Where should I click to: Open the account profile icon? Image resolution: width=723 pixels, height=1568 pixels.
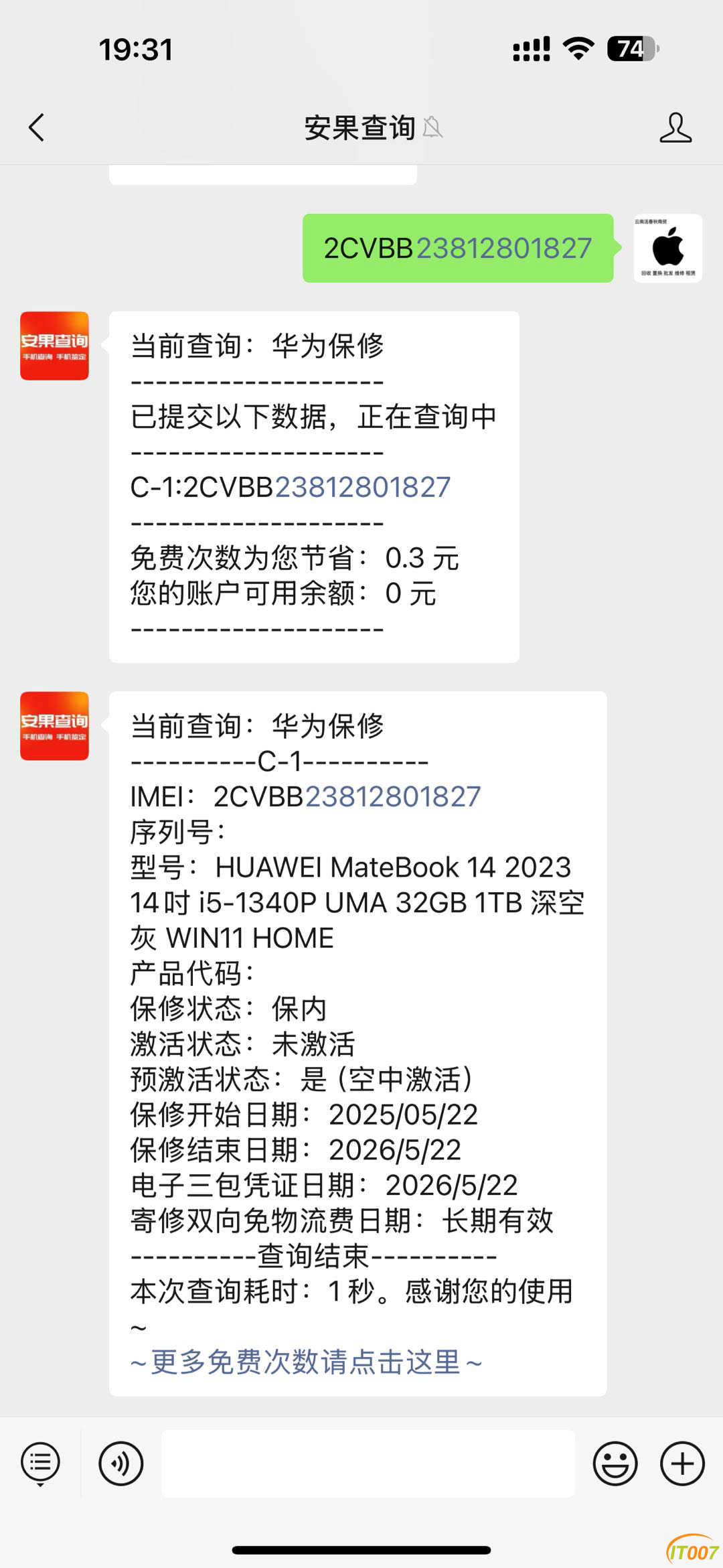[675, 127]
